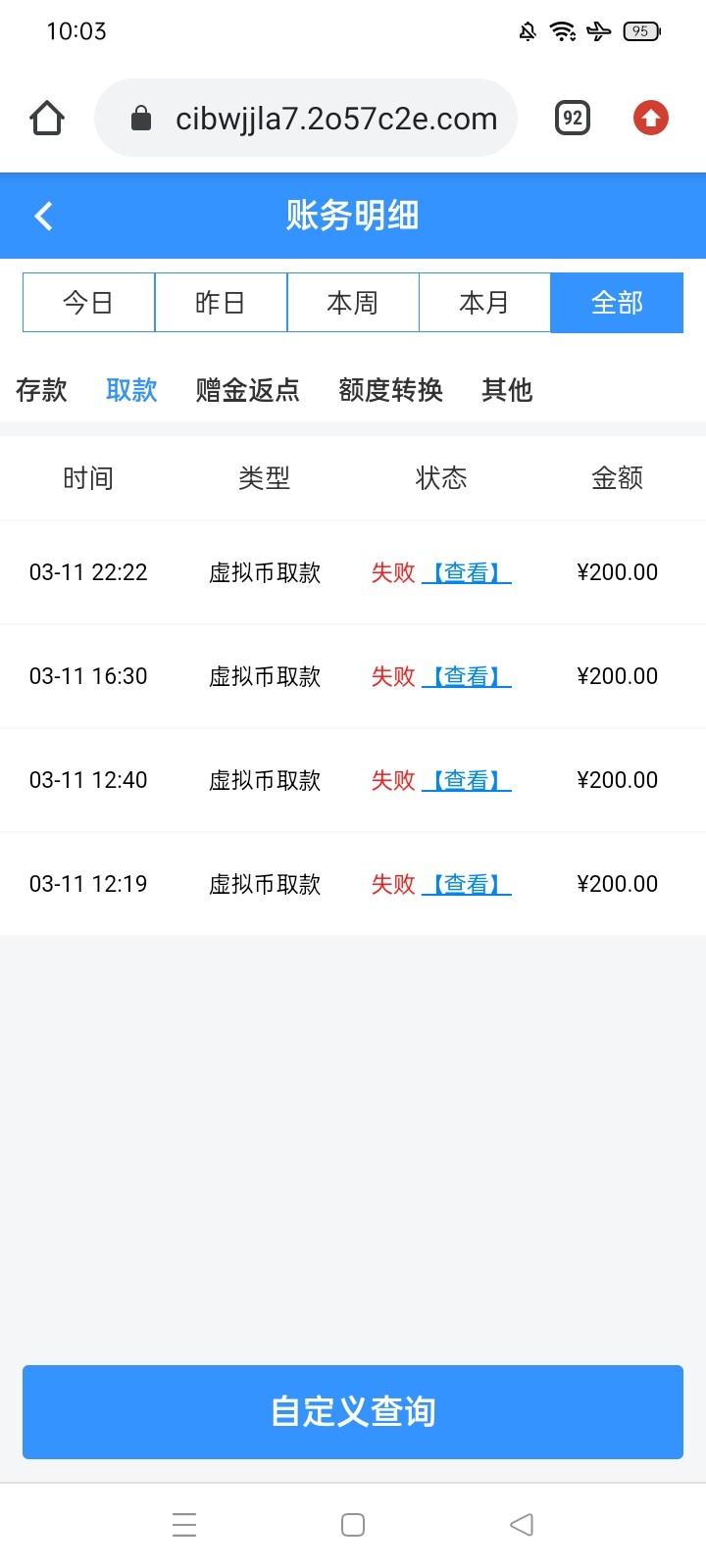Switch to the 存款 category

point(41,390)
